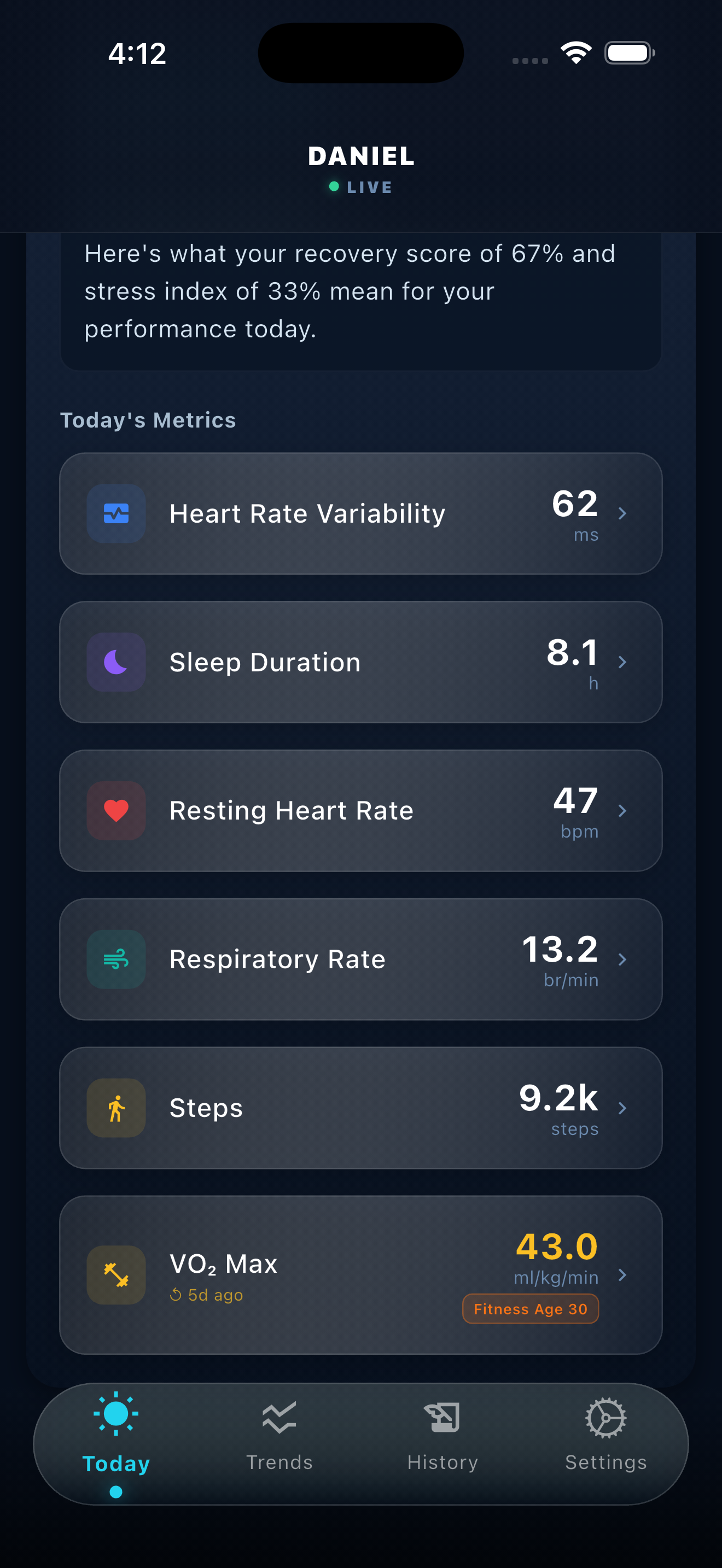This screenshot has height=1568, width=722.
Task: Tap the breathing icon for Respiratory Rate
Action: point(115,959)
